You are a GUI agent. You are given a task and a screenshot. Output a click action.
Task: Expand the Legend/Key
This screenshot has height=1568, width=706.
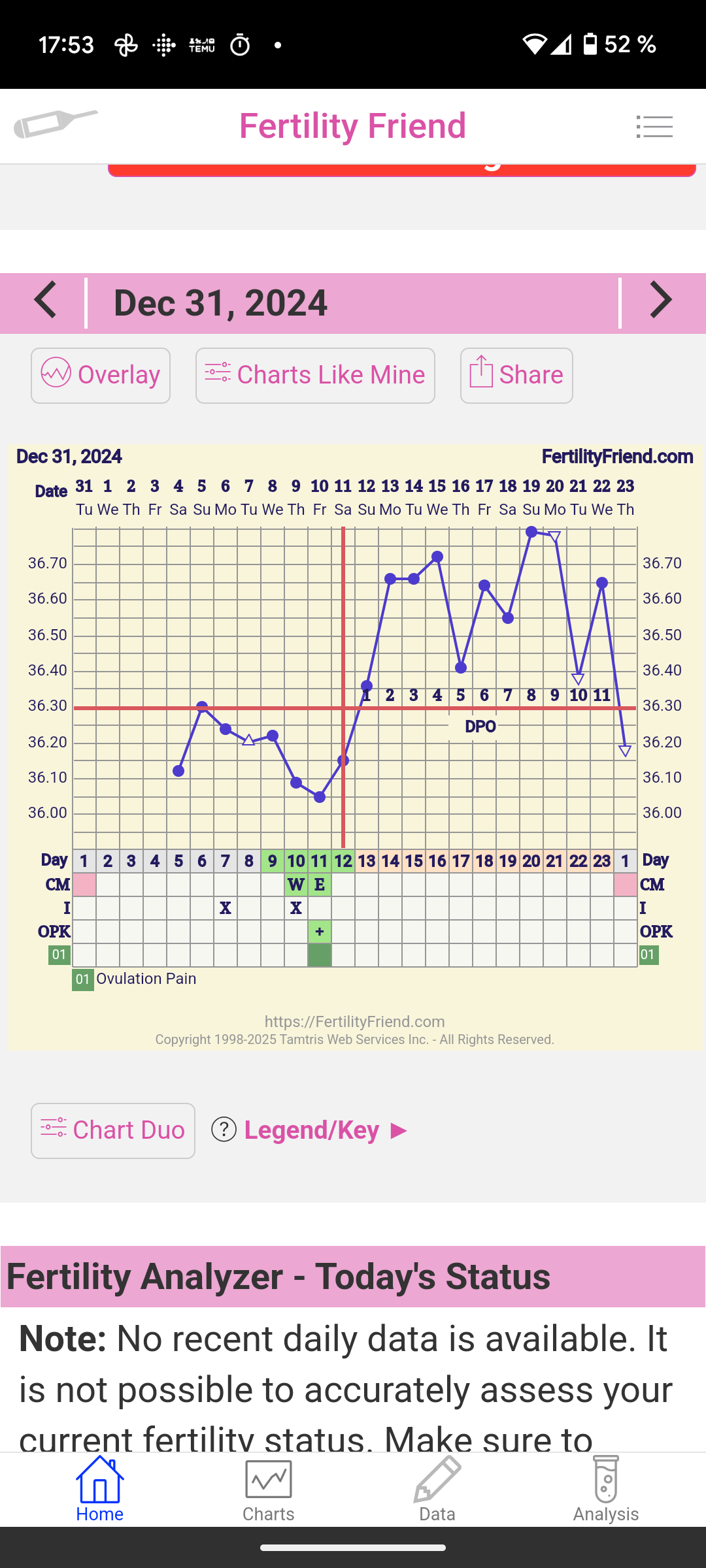tap(311, 1130)
